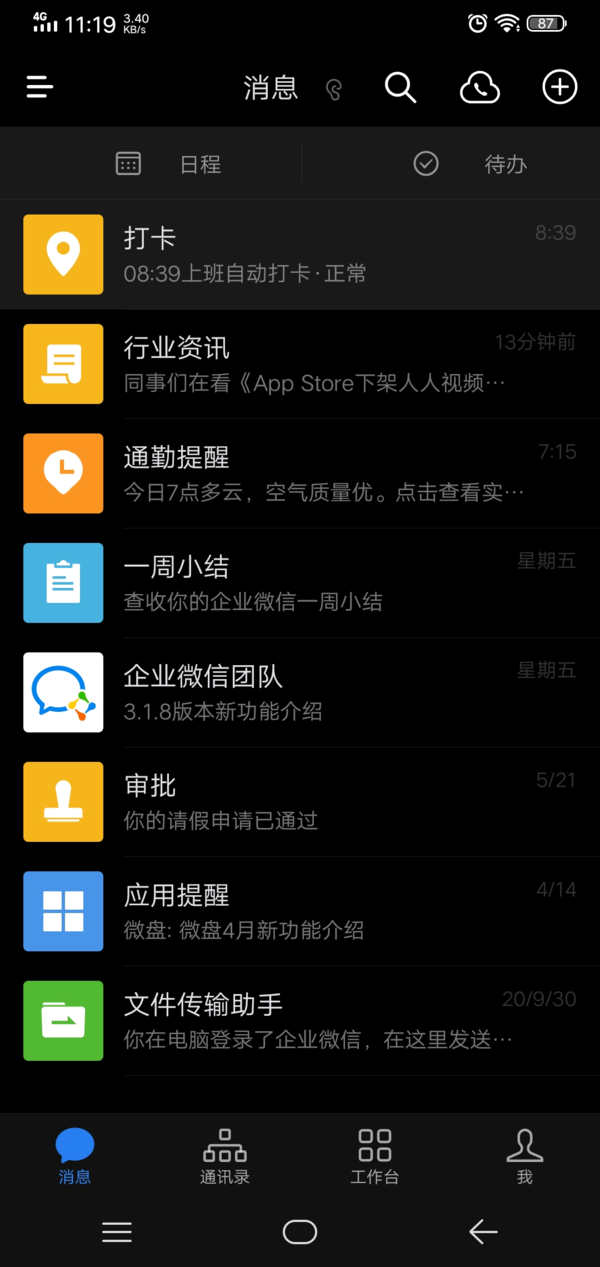600x1267 pixels.
Task: Open the 应用提醒 conversation
Action: (300, 911)
